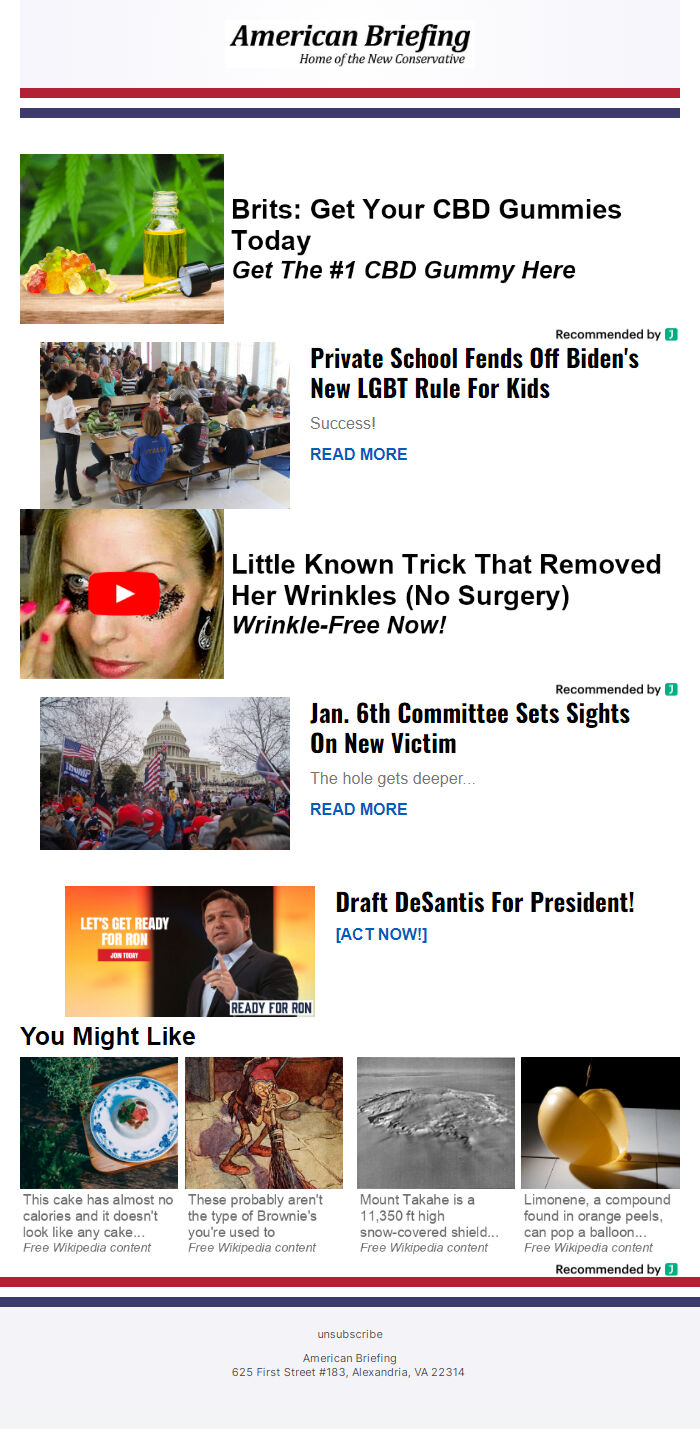Play the wrinkle removal video
This screenshot has width=700, height=1429.
coord(123,594)
